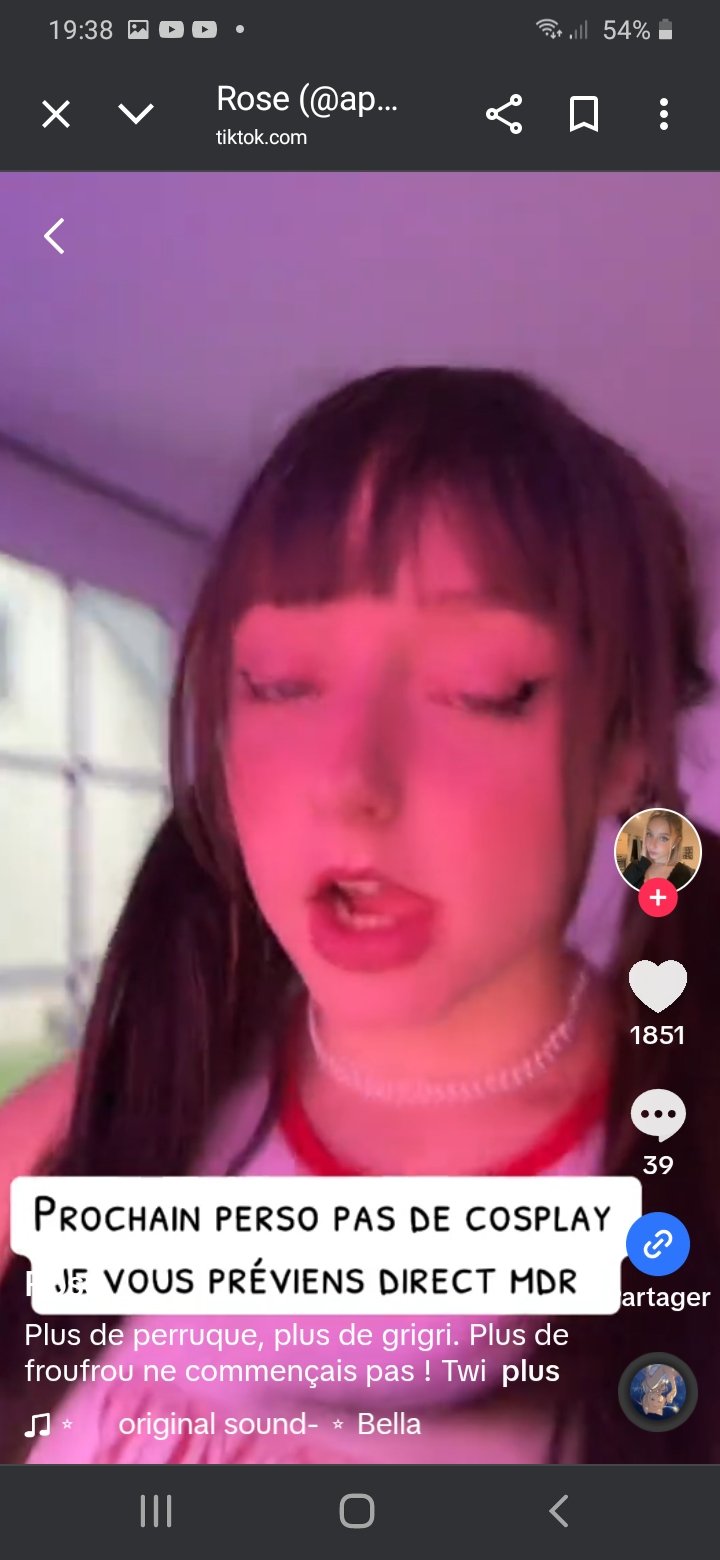Open the comments on this video

coord(657,1117)
